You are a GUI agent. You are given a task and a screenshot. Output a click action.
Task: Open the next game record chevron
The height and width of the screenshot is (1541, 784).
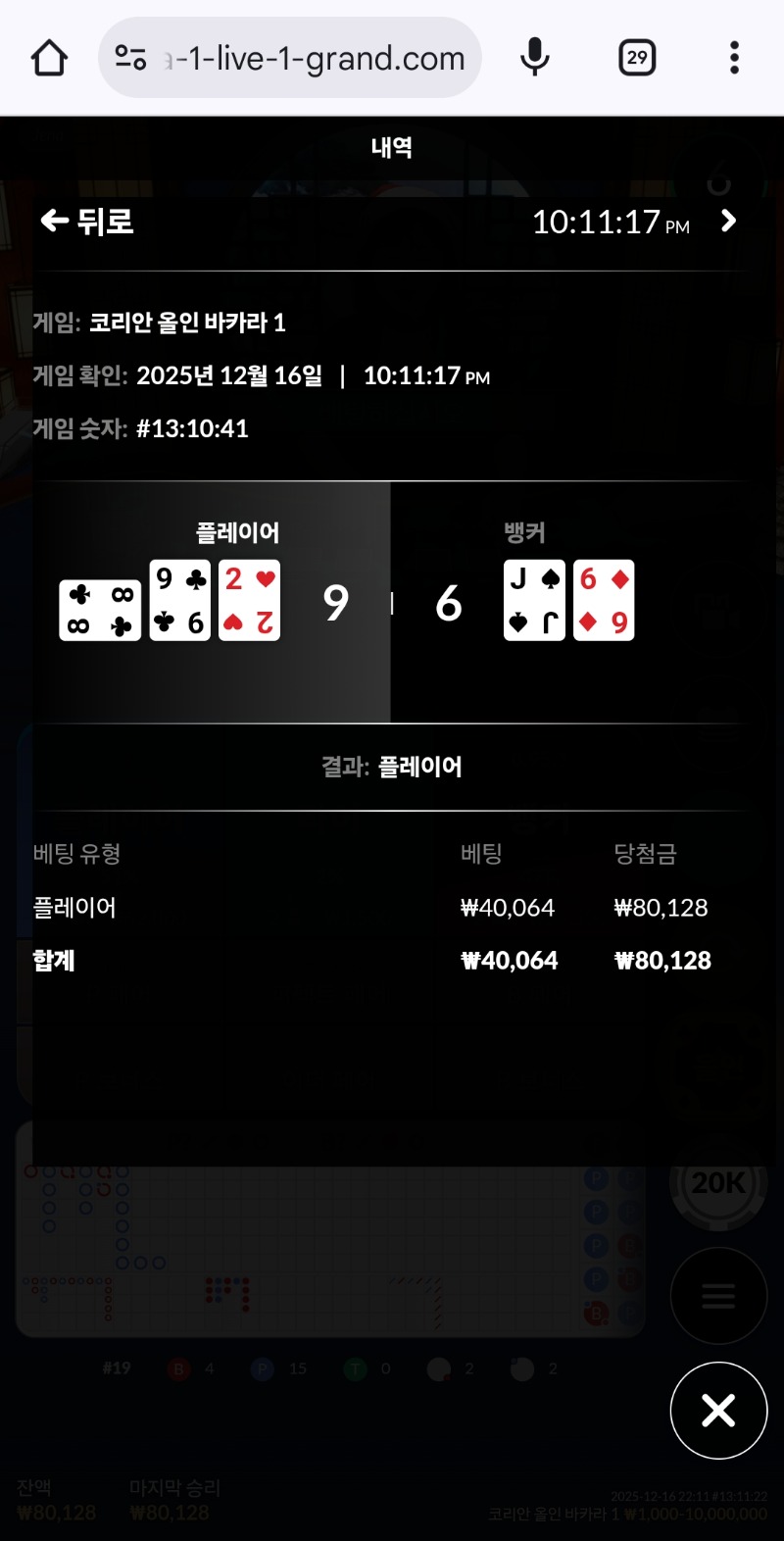[728, 222]
